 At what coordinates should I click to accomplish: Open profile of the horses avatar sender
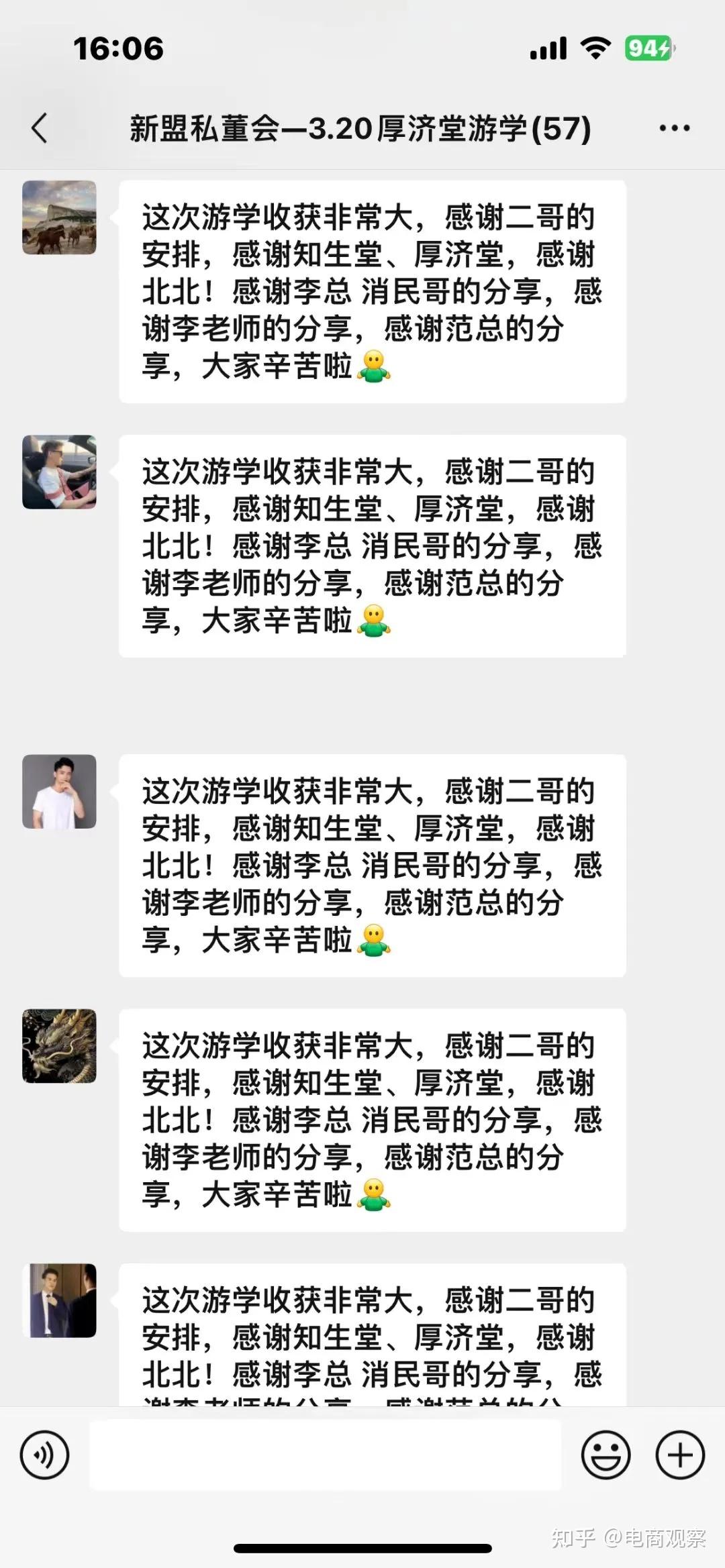59,217
